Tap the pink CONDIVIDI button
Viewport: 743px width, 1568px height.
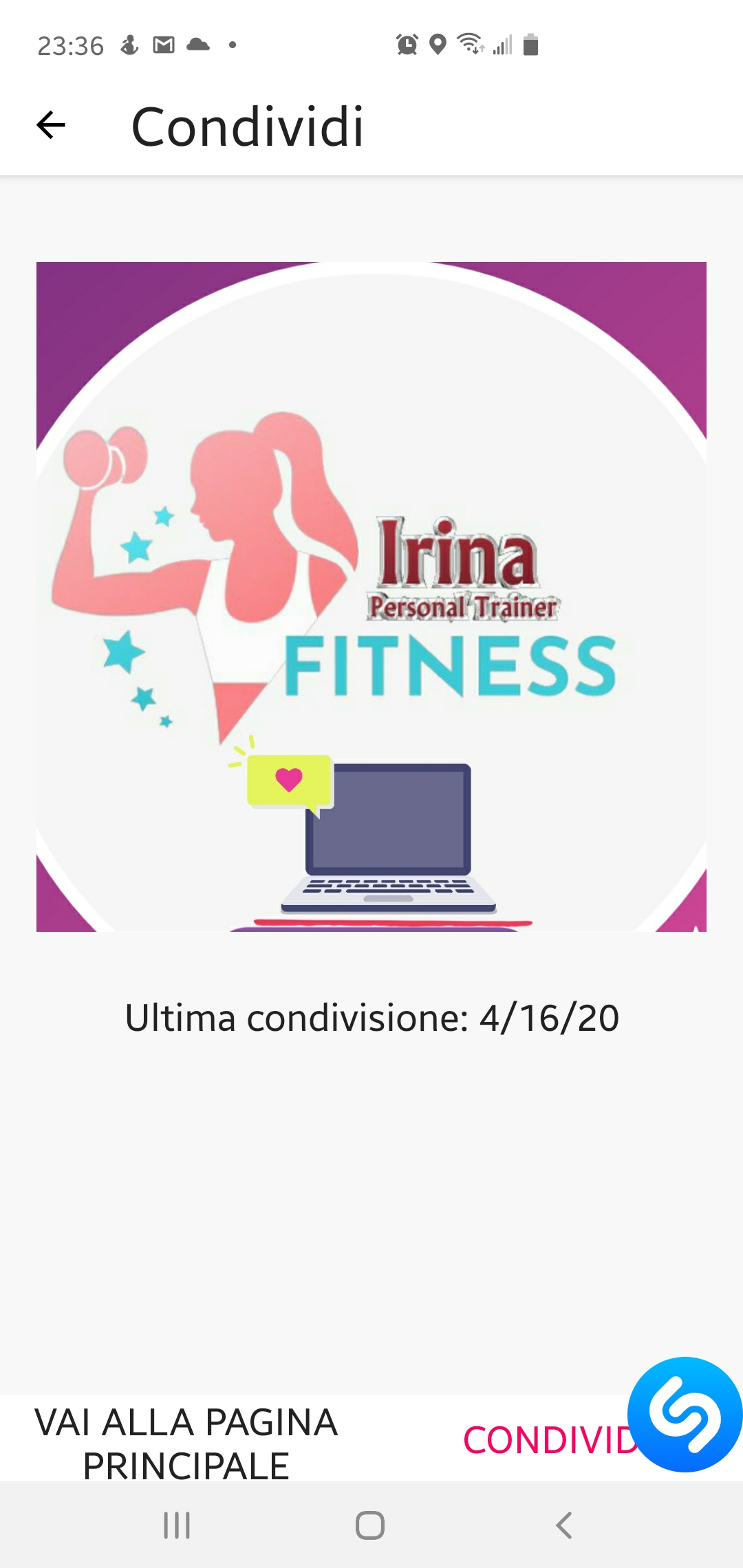point(550,1440)
